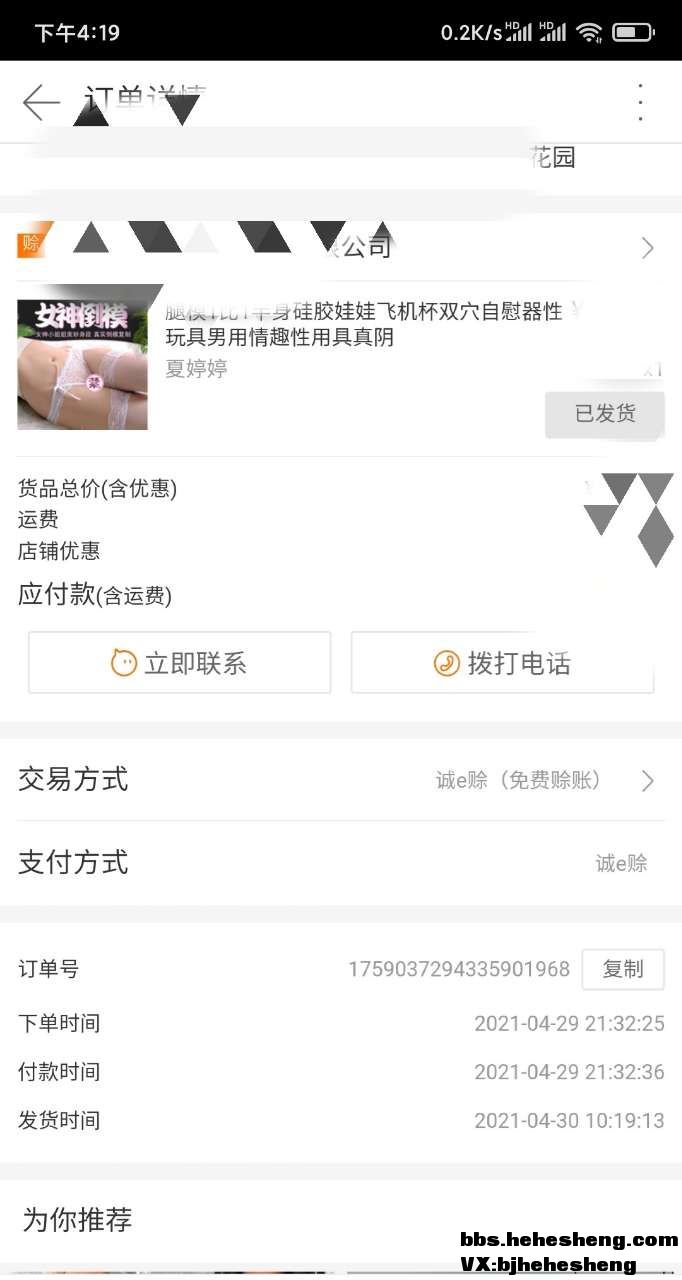Screen dimensions: 682x1280
Task: Go back from the order details page
Action: pyautogui.click(x=41, y=102)
